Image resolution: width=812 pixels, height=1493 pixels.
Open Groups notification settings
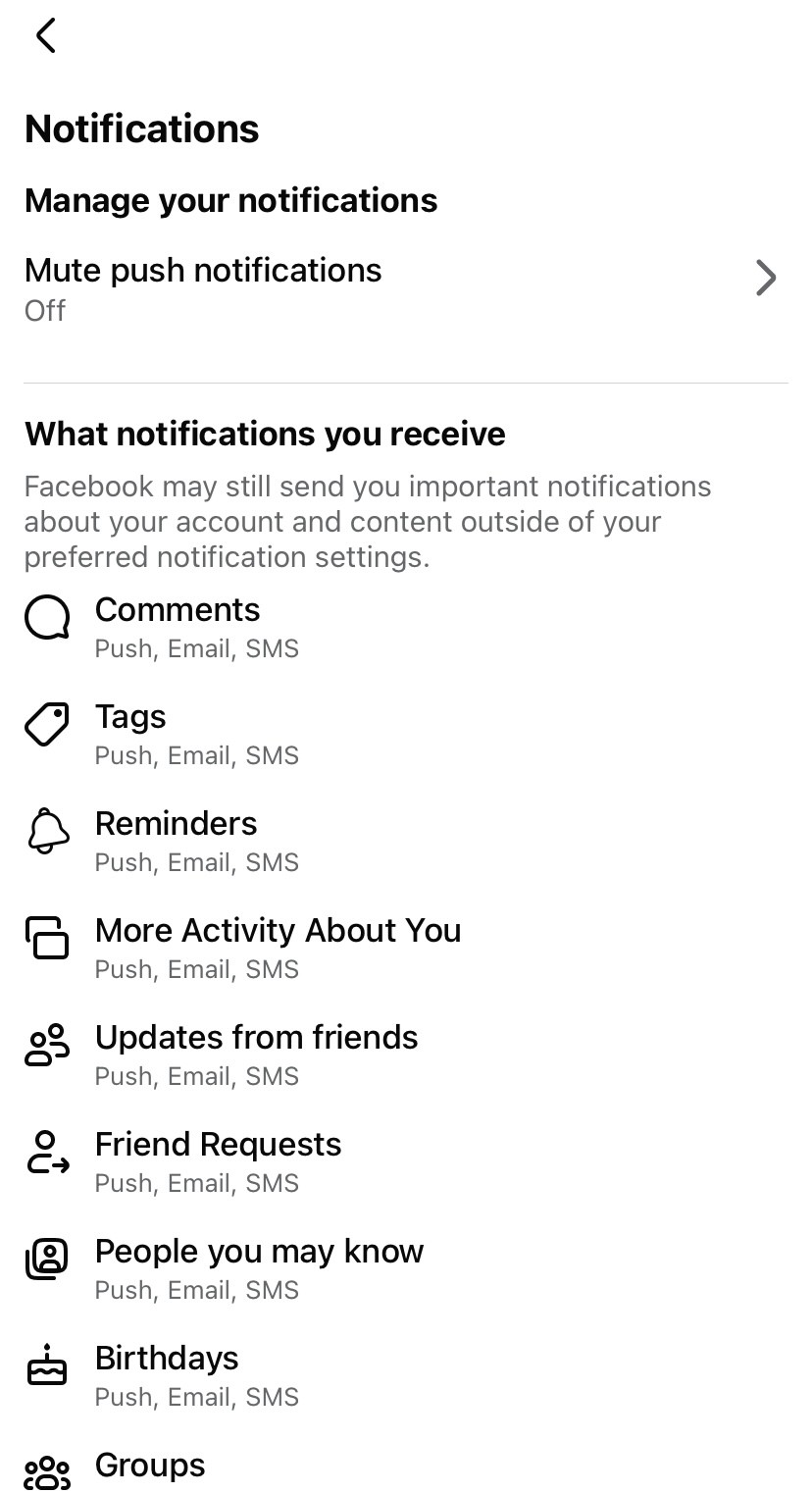150,1467
